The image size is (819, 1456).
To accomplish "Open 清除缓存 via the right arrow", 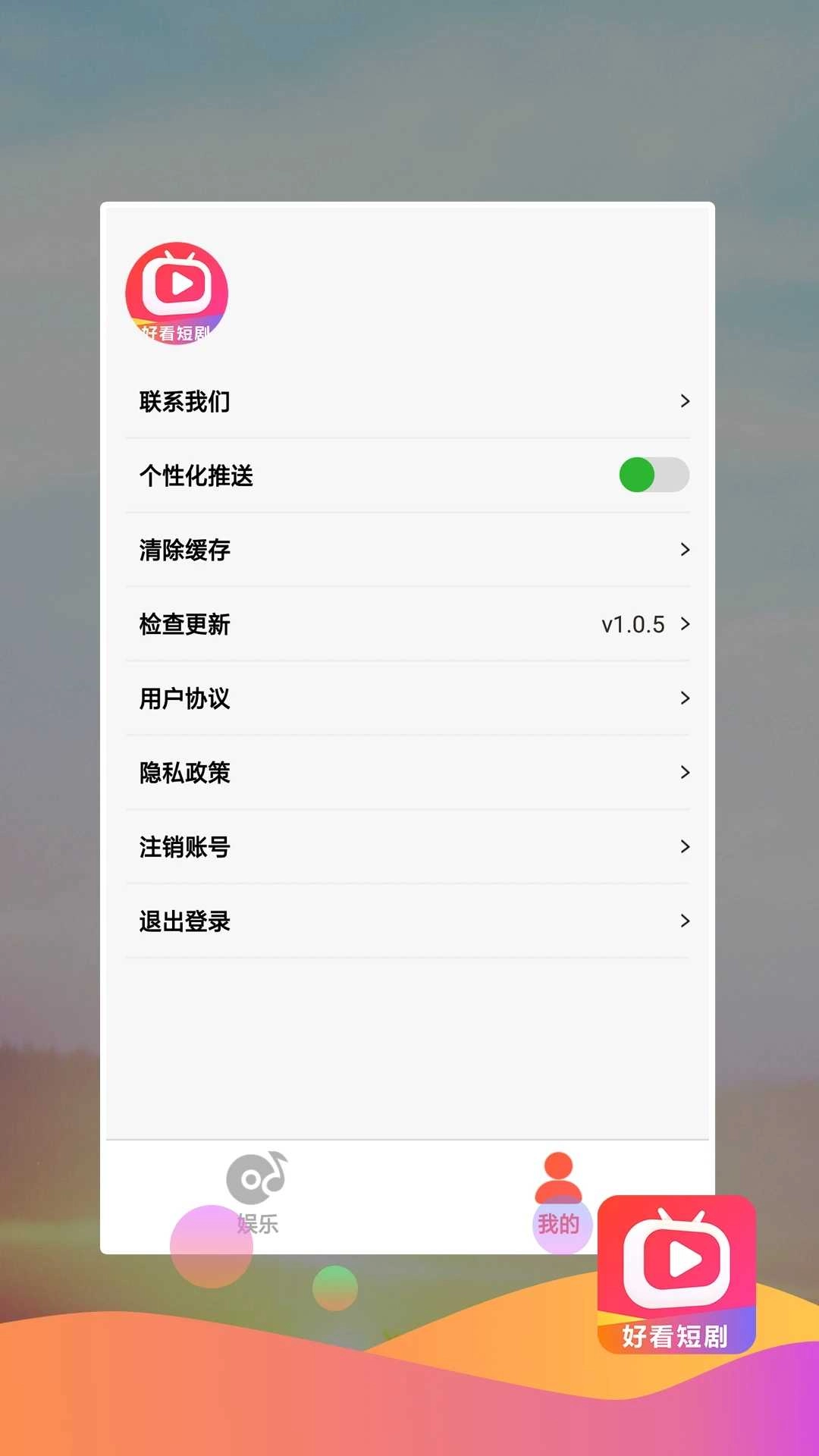I will [x=685, y=550].
